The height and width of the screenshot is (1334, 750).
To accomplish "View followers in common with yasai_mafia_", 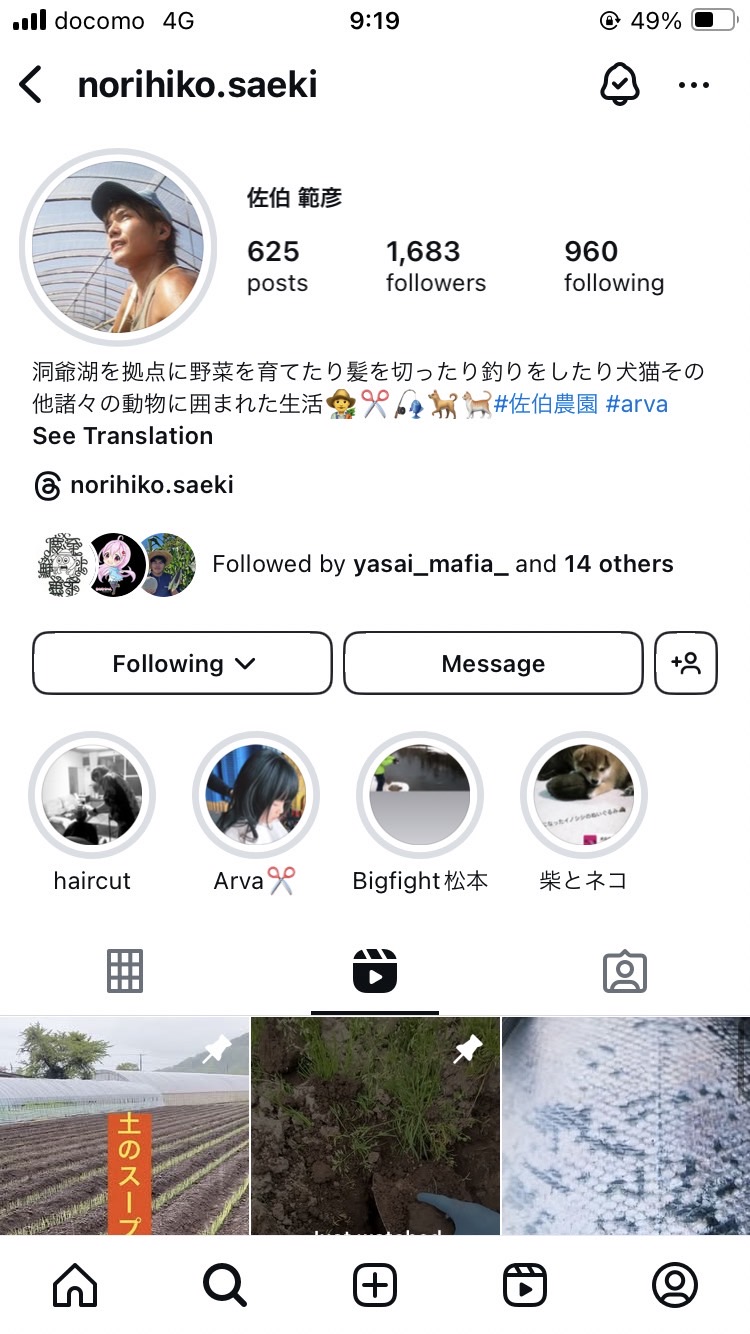I will pyautogui.click(x=443, y=564).
